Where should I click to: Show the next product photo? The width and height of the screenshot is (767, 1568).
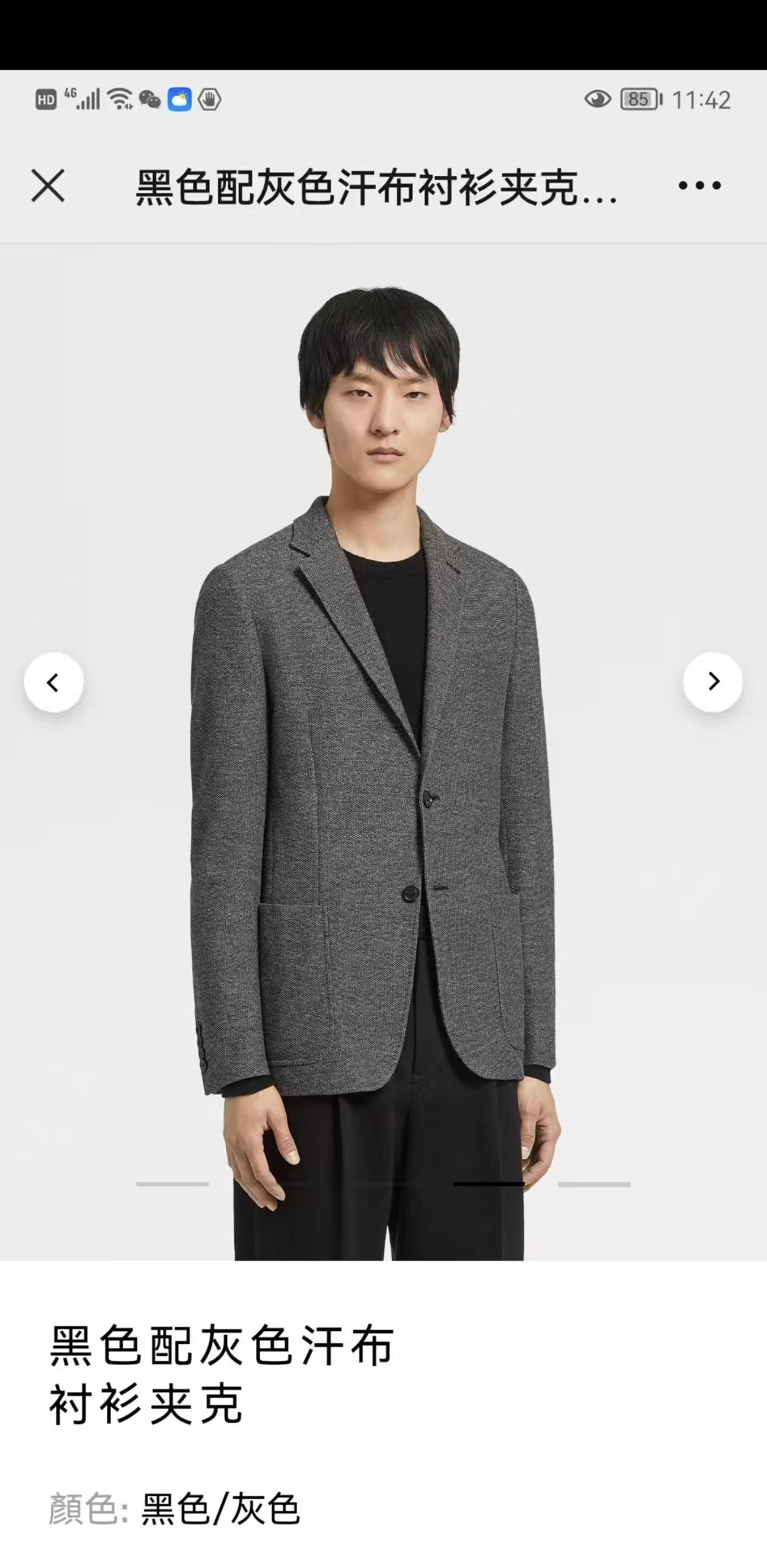(713, 682)
